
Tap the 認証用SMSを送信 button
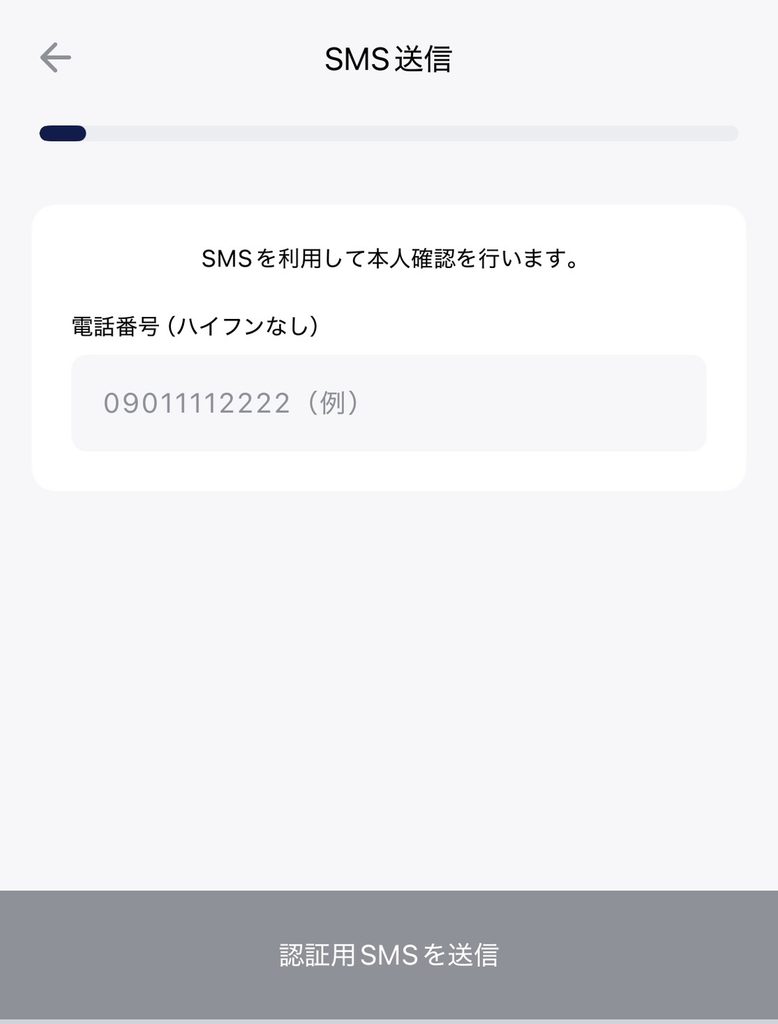point(389,955)
